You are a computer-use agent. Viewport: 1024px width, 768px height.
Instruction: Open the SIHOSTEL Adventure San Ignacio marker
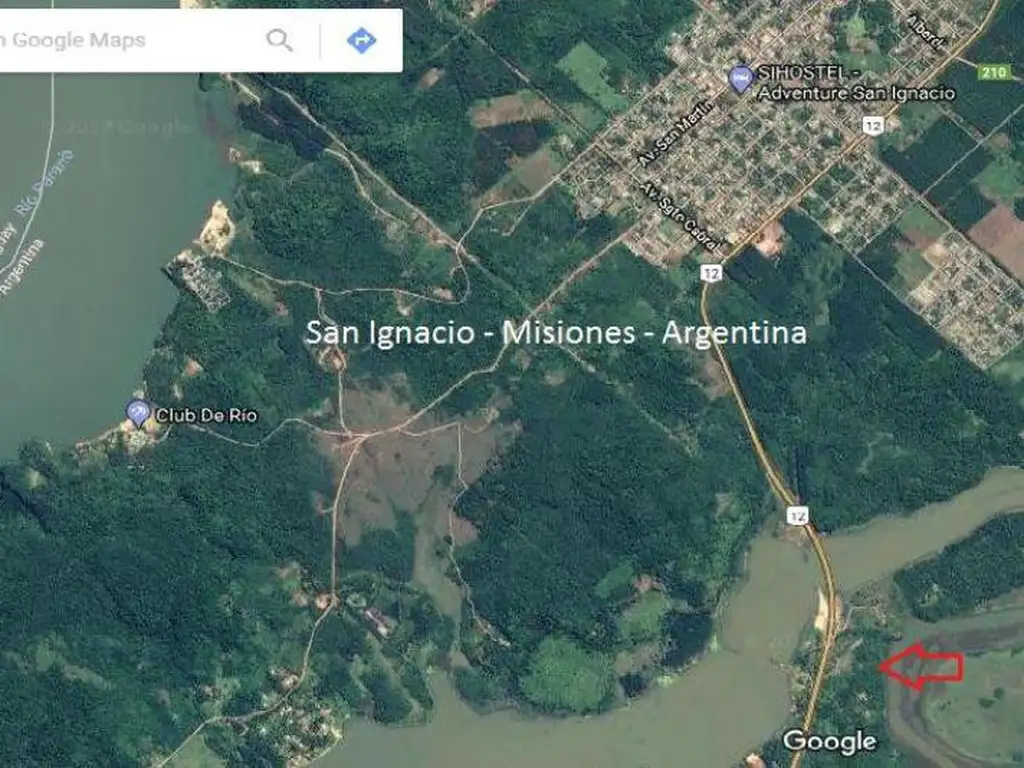point(741,78)
